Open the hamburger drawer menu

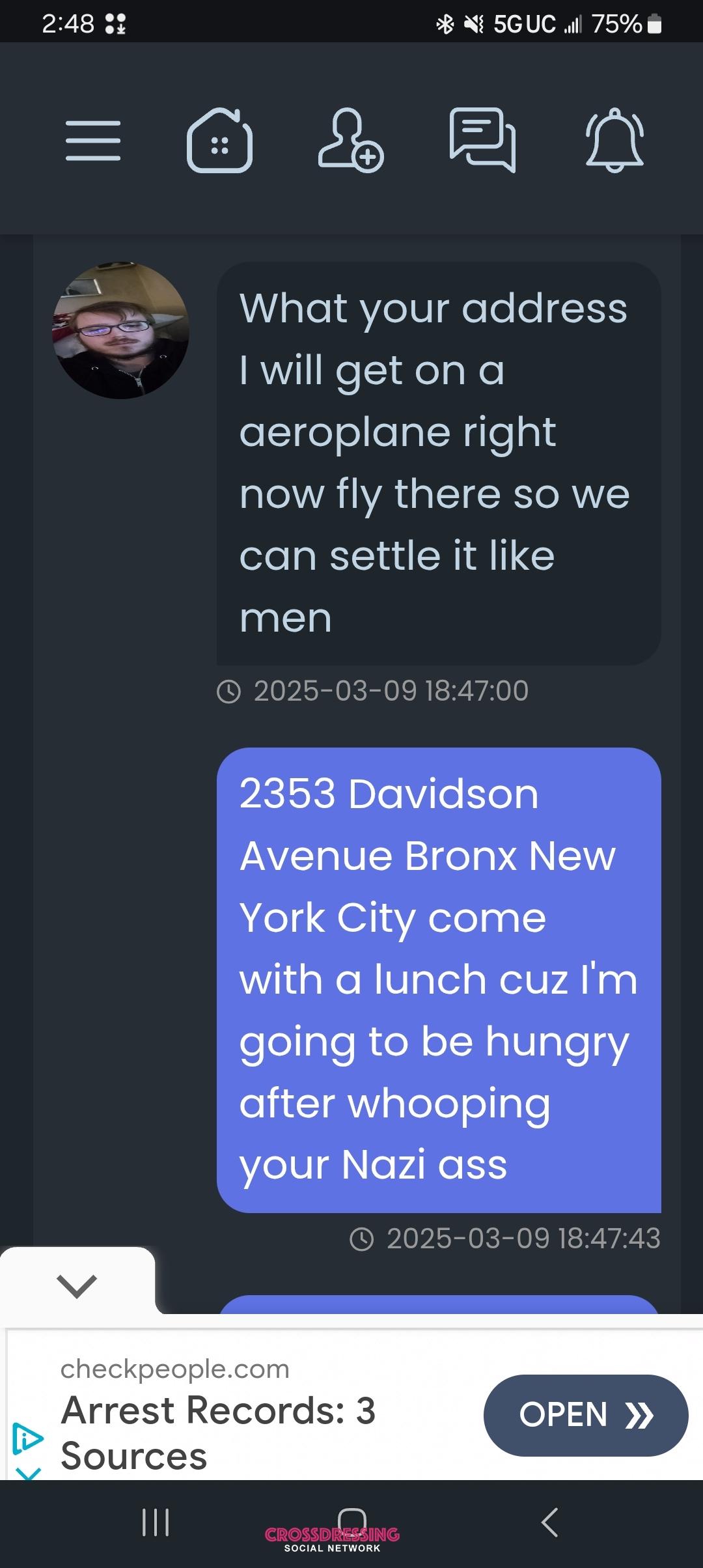pyautogui.click(x=93, y=140)
